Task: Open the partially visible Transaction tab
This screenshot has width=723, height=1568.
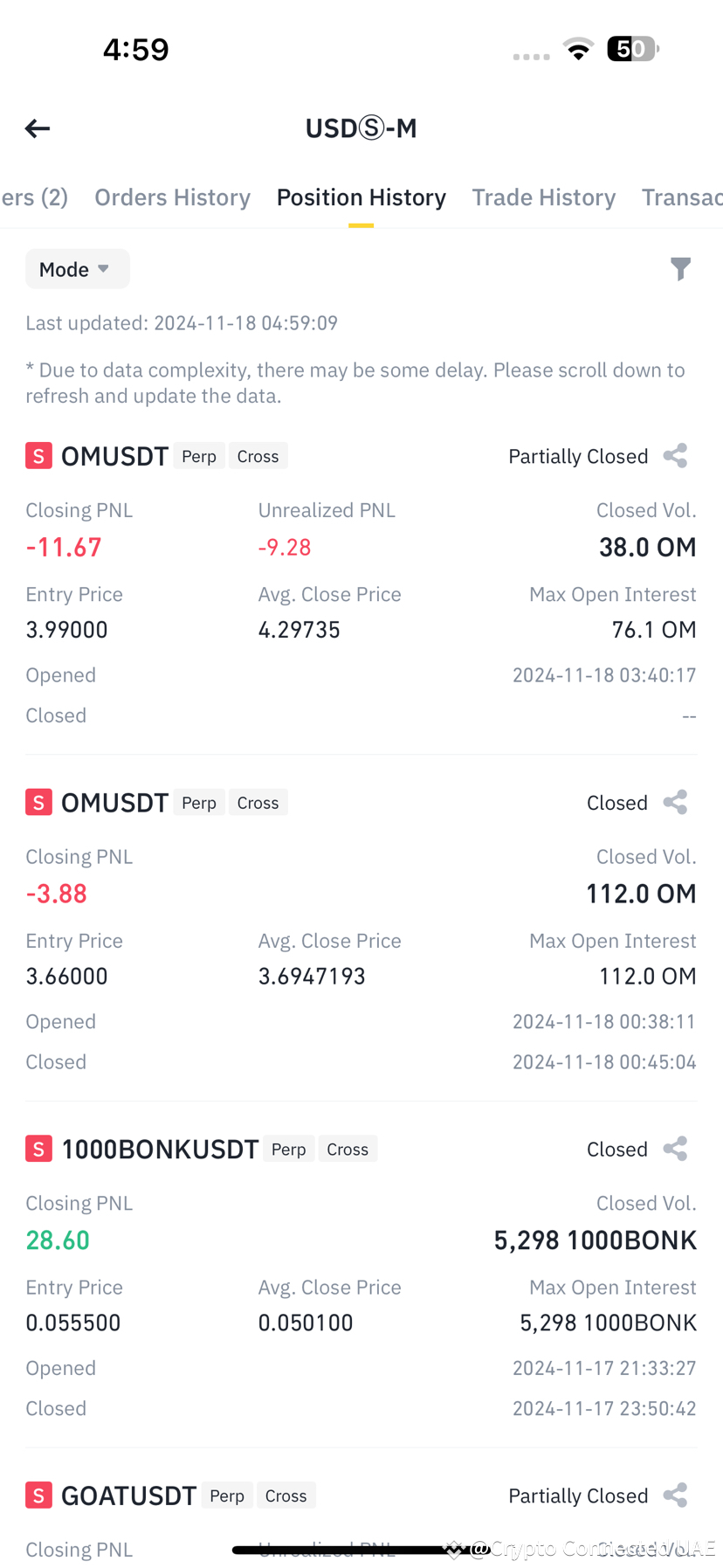Action: coord(682,197)
